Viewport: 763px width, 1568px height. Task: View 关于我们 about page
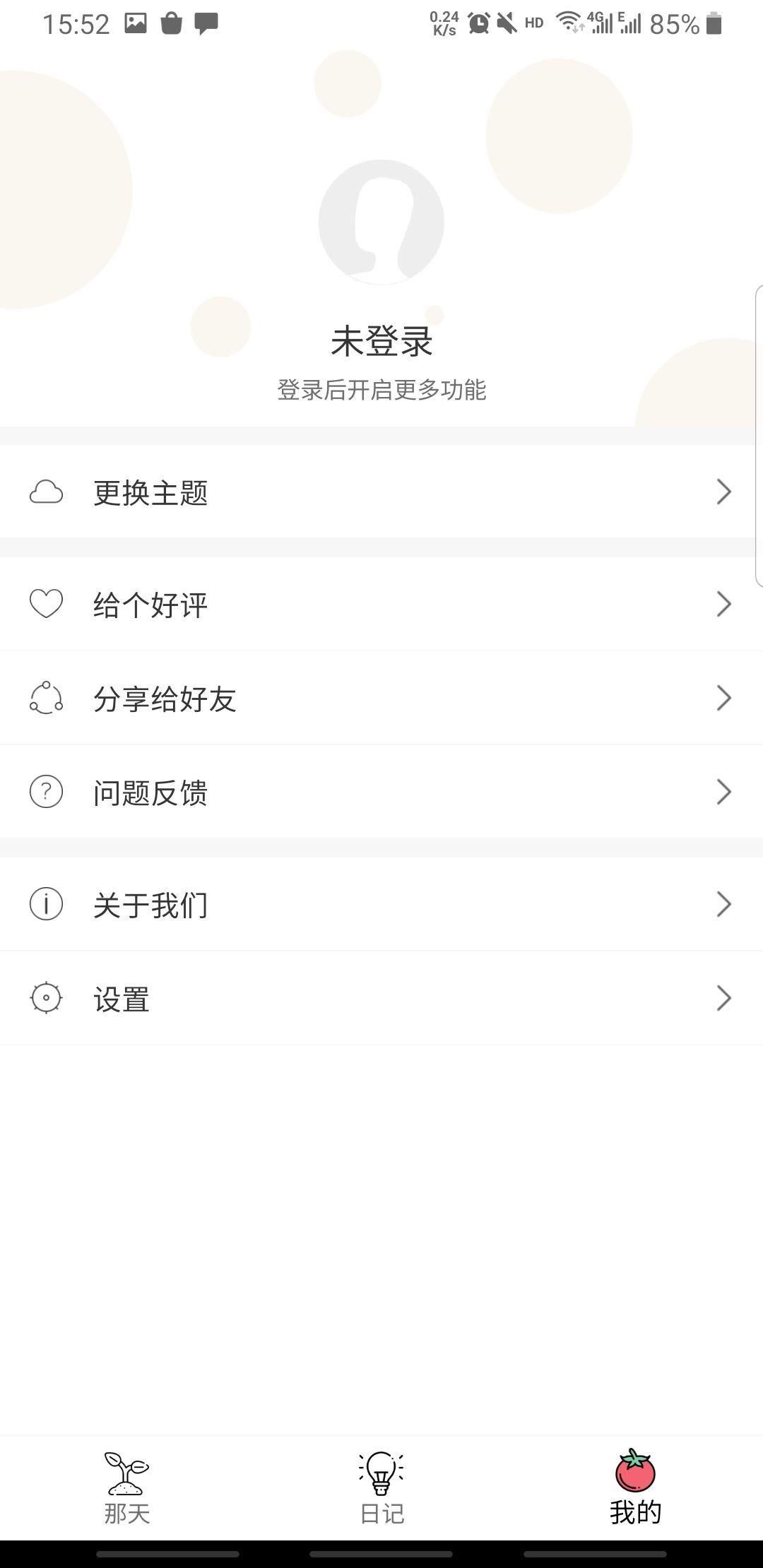coord(381,905)
